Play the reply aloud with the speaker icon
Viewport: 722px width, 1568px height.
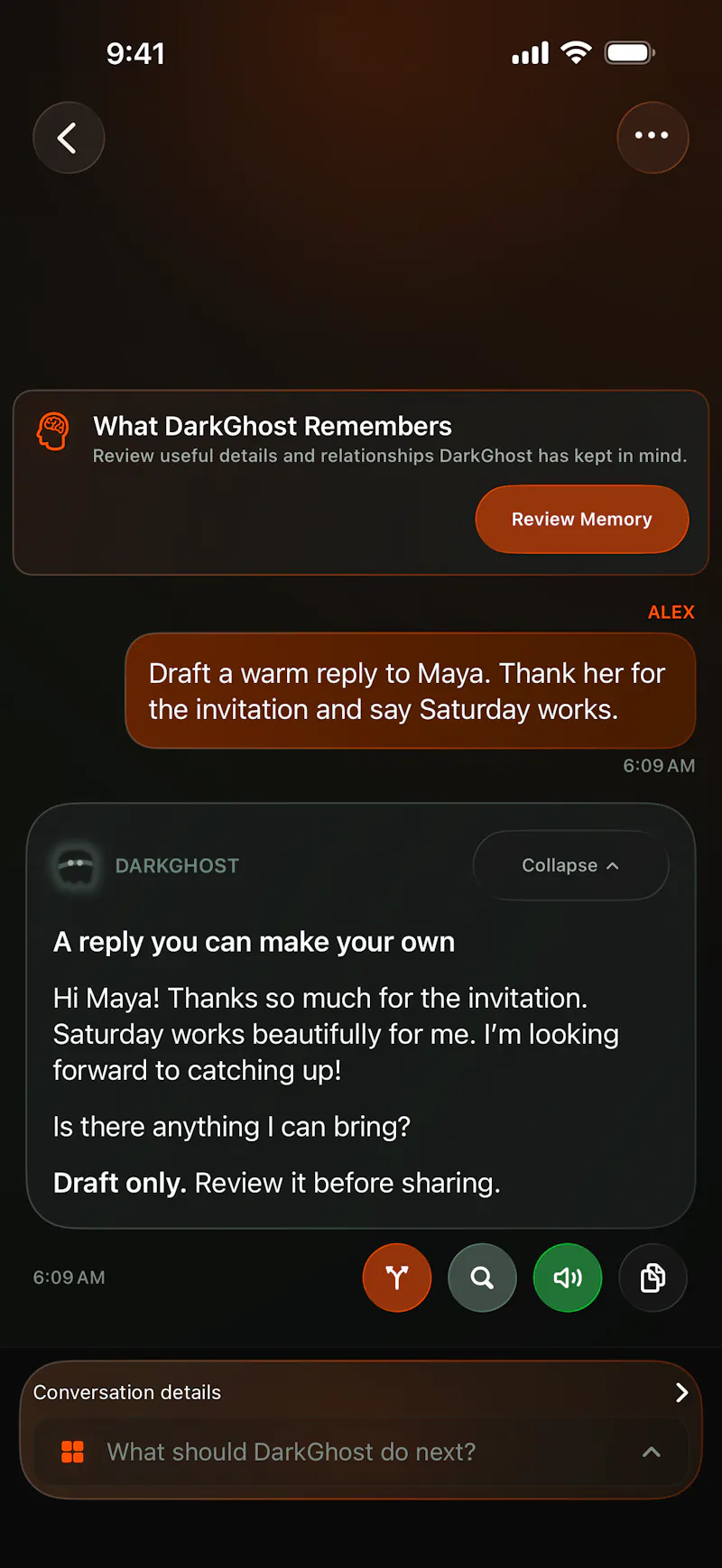[568, 1277]
